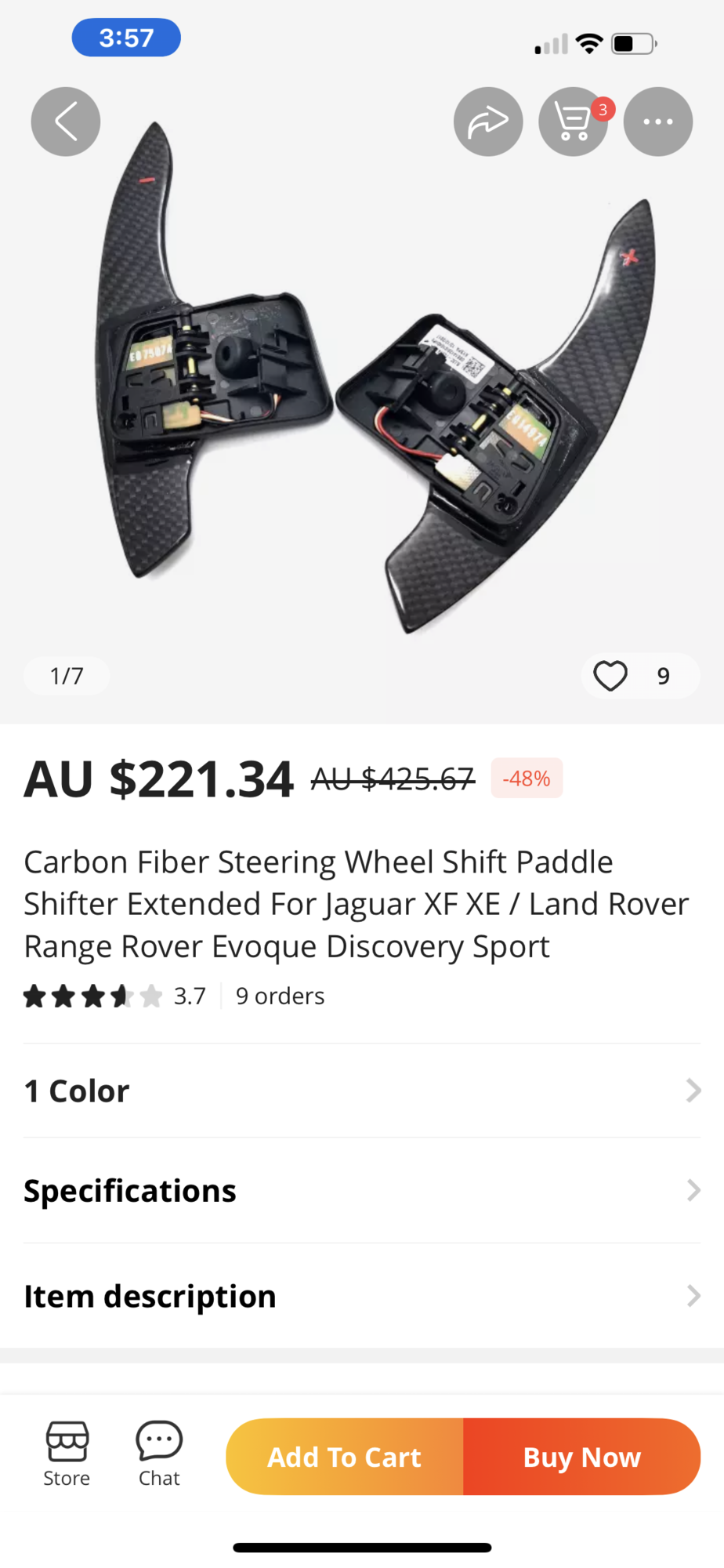Purchase with Buy Now
The image size is (724, 1568).
tap(581, 1457)
